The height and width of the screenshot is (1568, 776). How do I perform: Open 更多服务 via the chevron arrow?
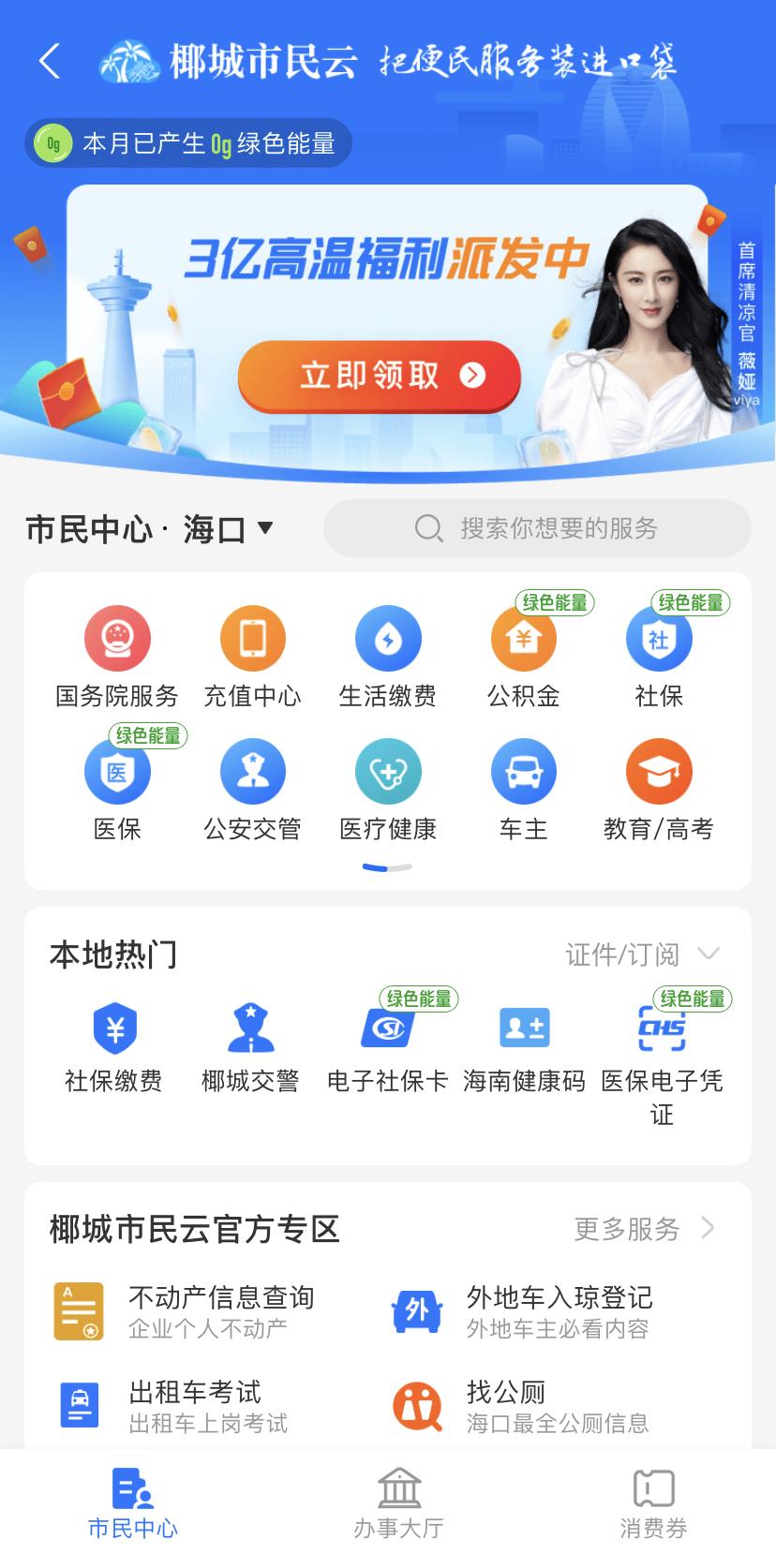pos(709,1229)
